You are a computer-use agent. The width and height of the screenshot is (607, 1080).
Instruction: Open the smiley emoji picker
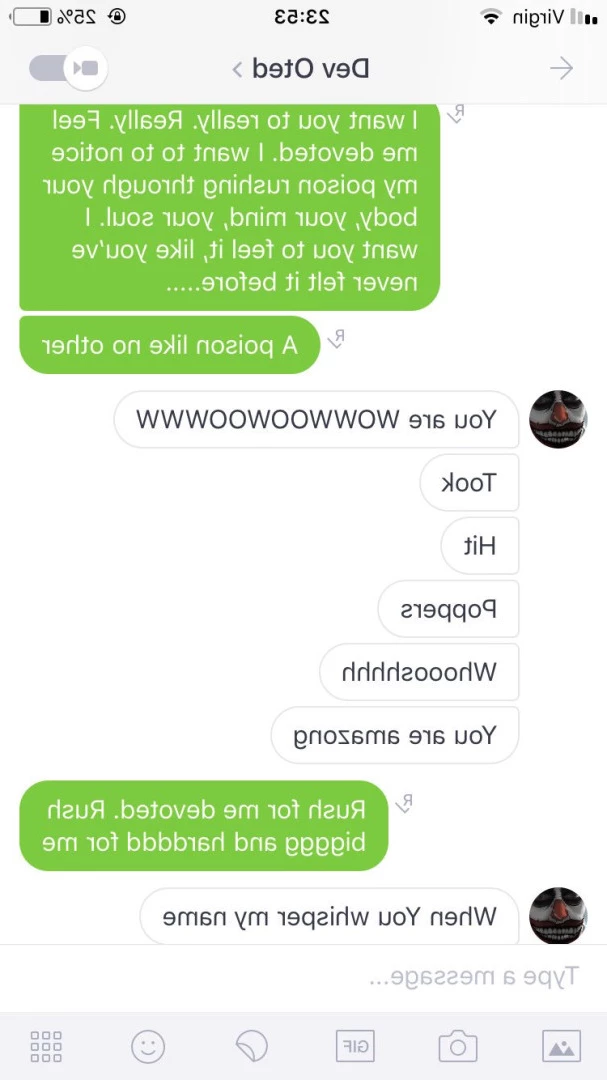click(x=148, y=1046)
